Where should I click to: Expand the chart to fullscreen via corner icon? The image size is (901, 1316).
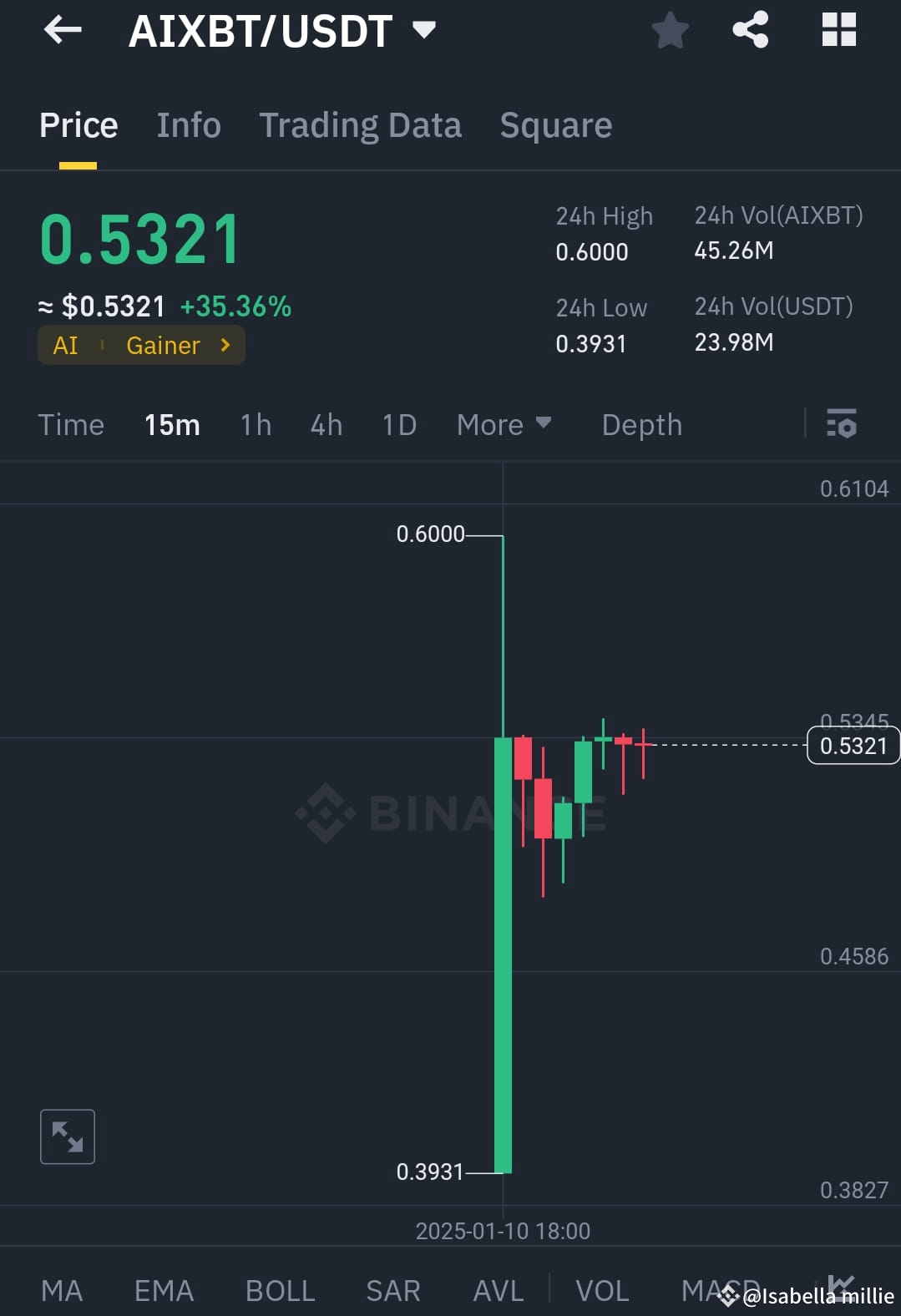click(67, 1136)
